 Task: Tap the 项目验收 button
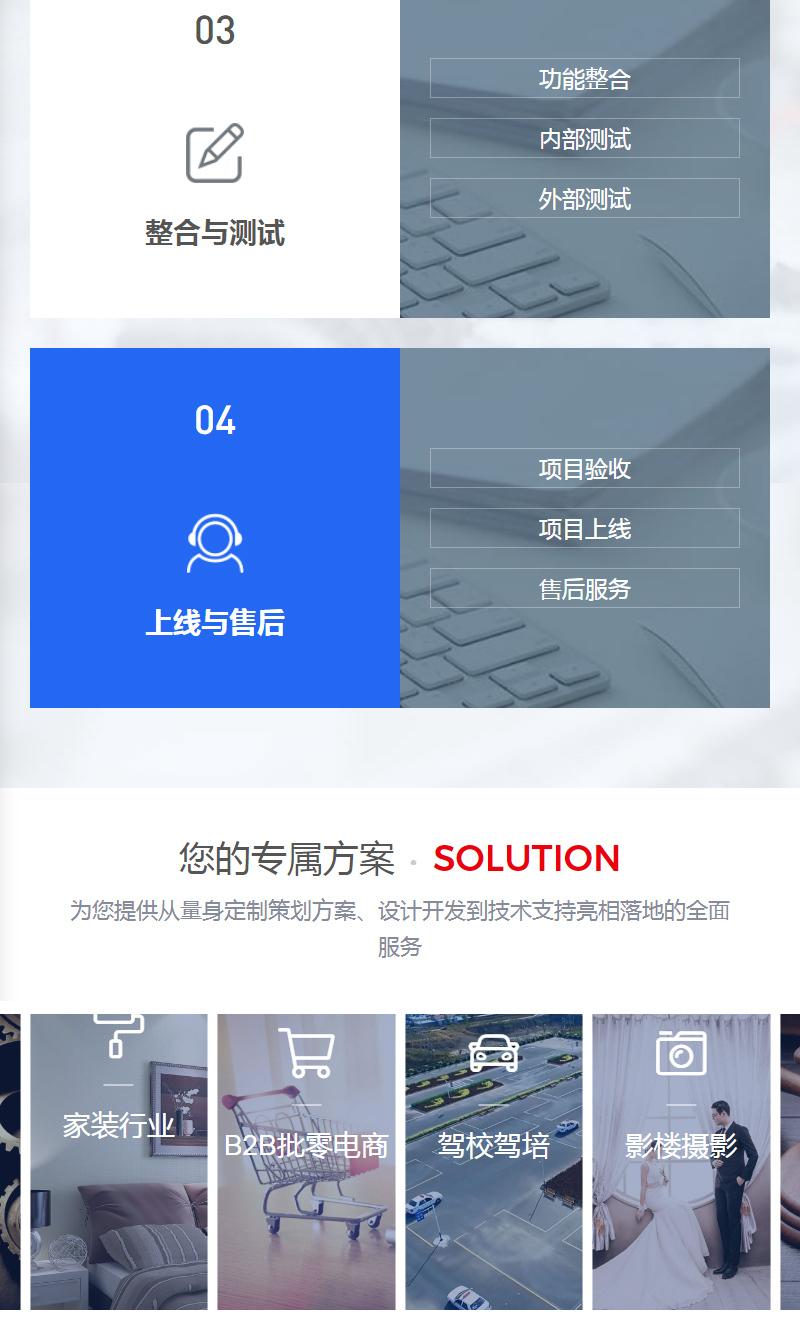[x=584, y=468]
